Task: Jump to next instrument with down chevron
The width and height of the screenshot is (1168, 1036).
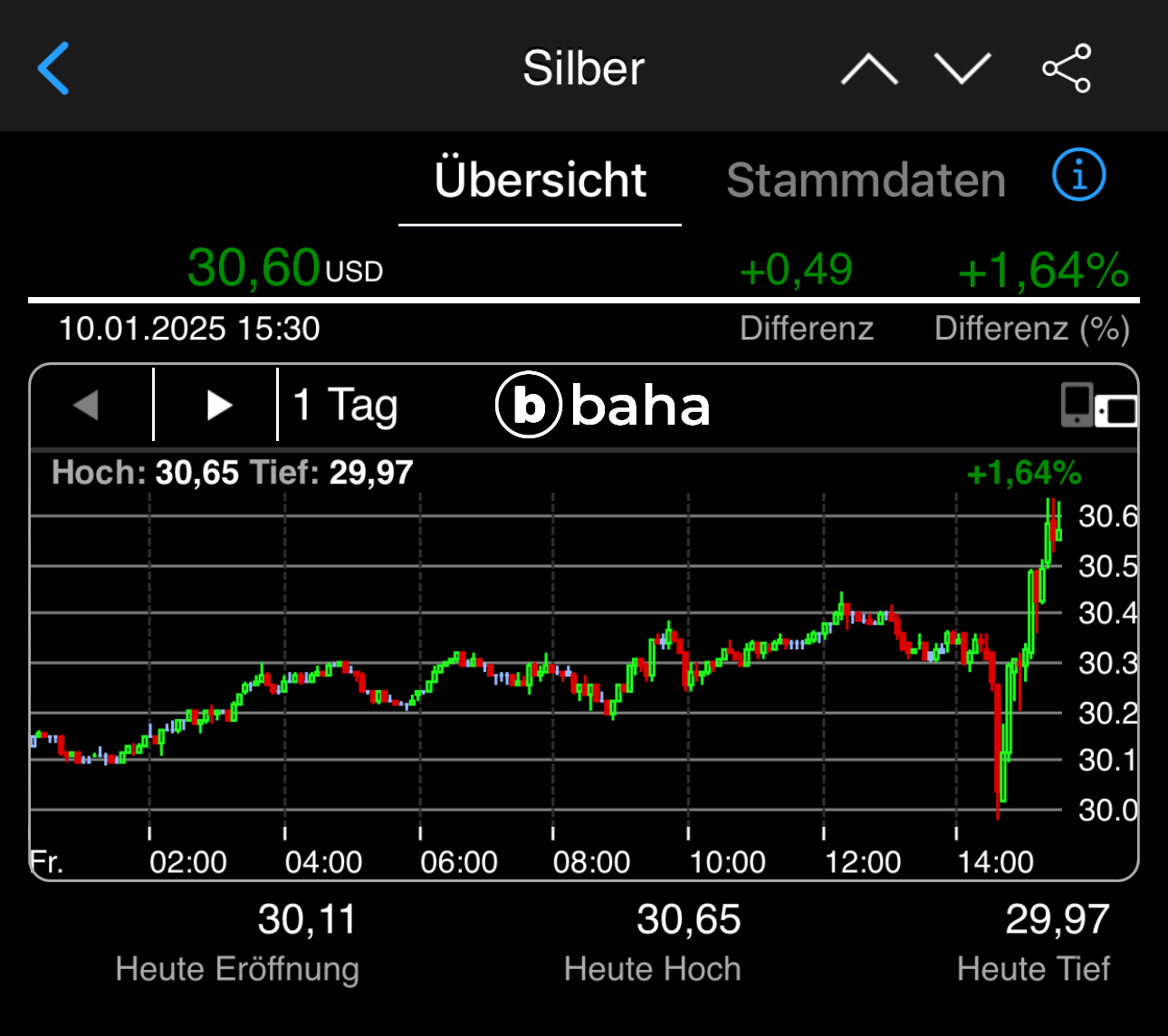Action: click(962, 69)
